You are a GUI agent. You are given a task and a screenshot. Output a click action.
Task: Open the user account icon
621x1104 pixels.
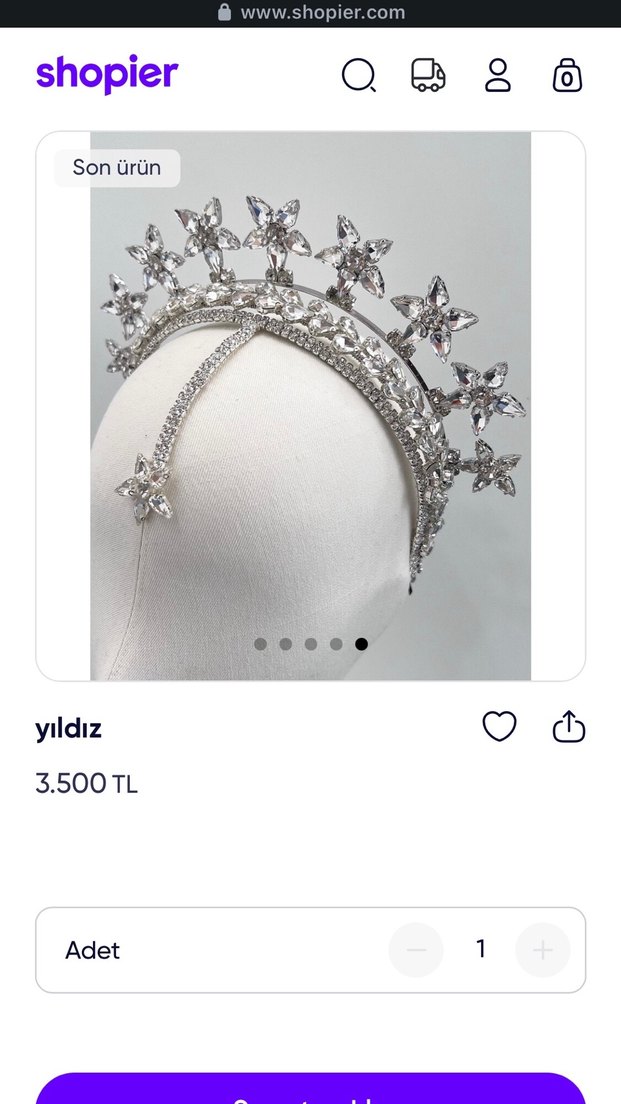[x=498, y=75]
